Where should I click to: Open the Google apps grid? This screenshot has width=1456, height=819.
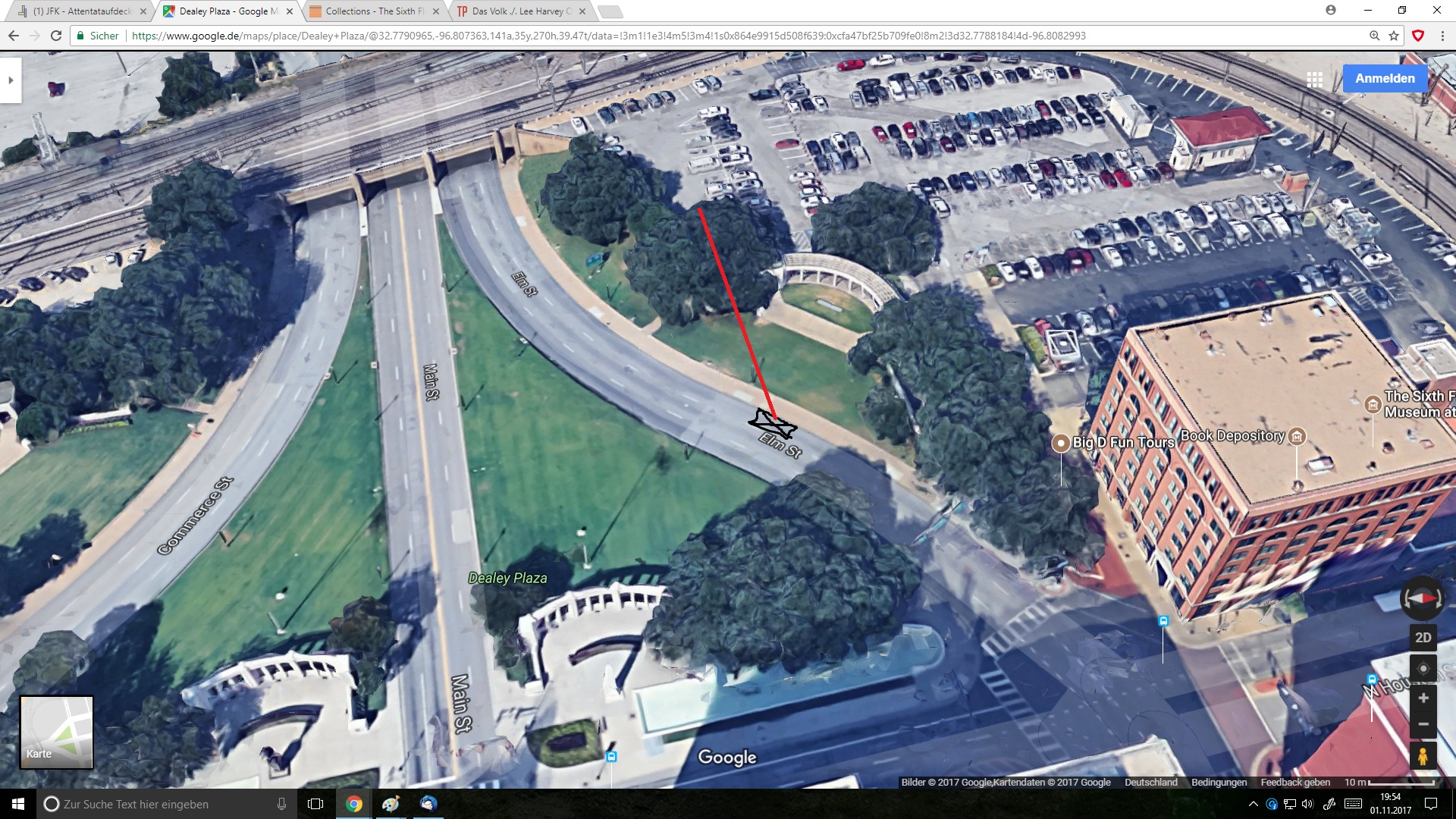point(1314,79)
